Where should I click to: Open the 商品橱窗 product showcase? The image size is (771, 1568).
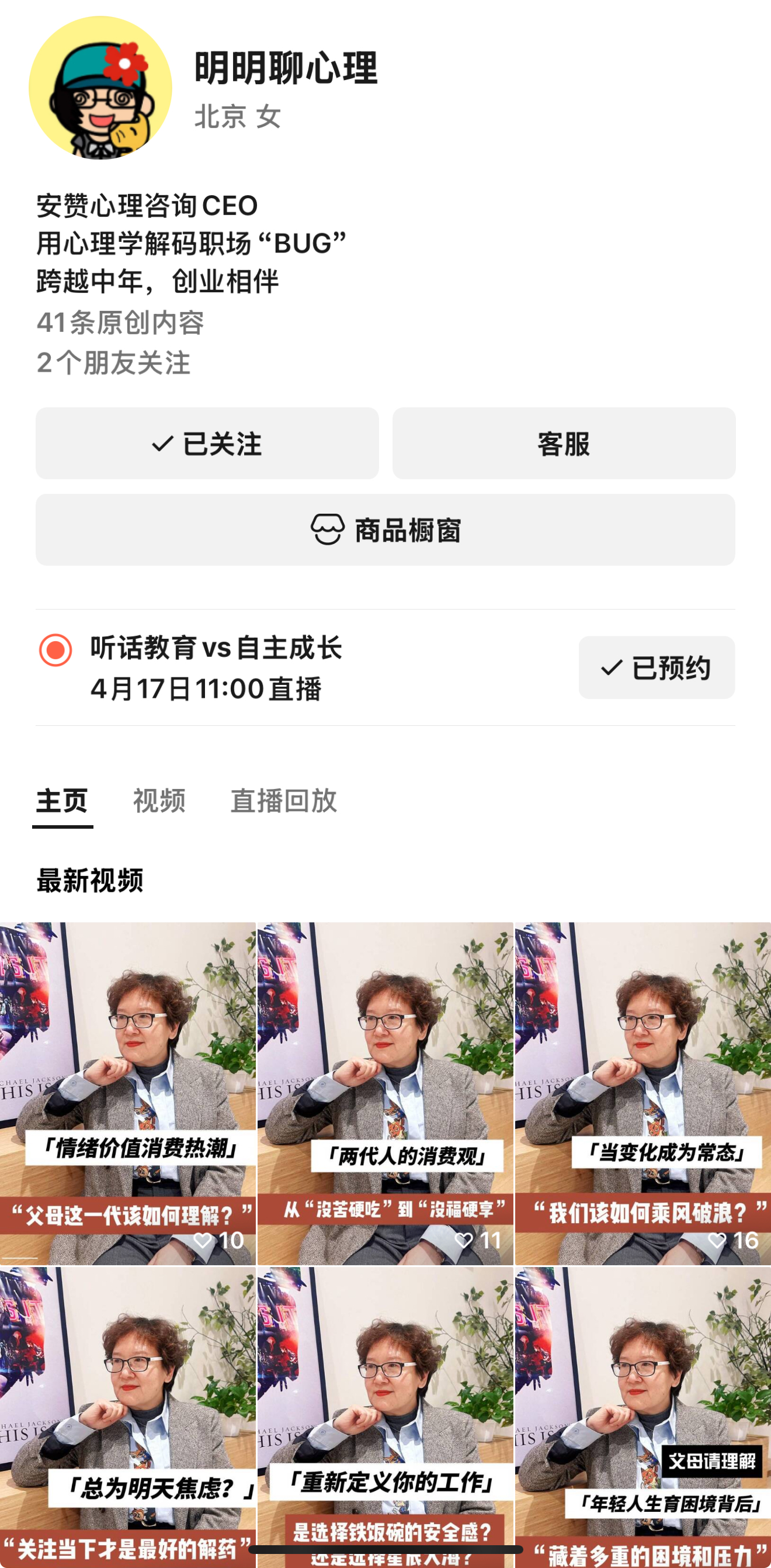tap(385, 529)
